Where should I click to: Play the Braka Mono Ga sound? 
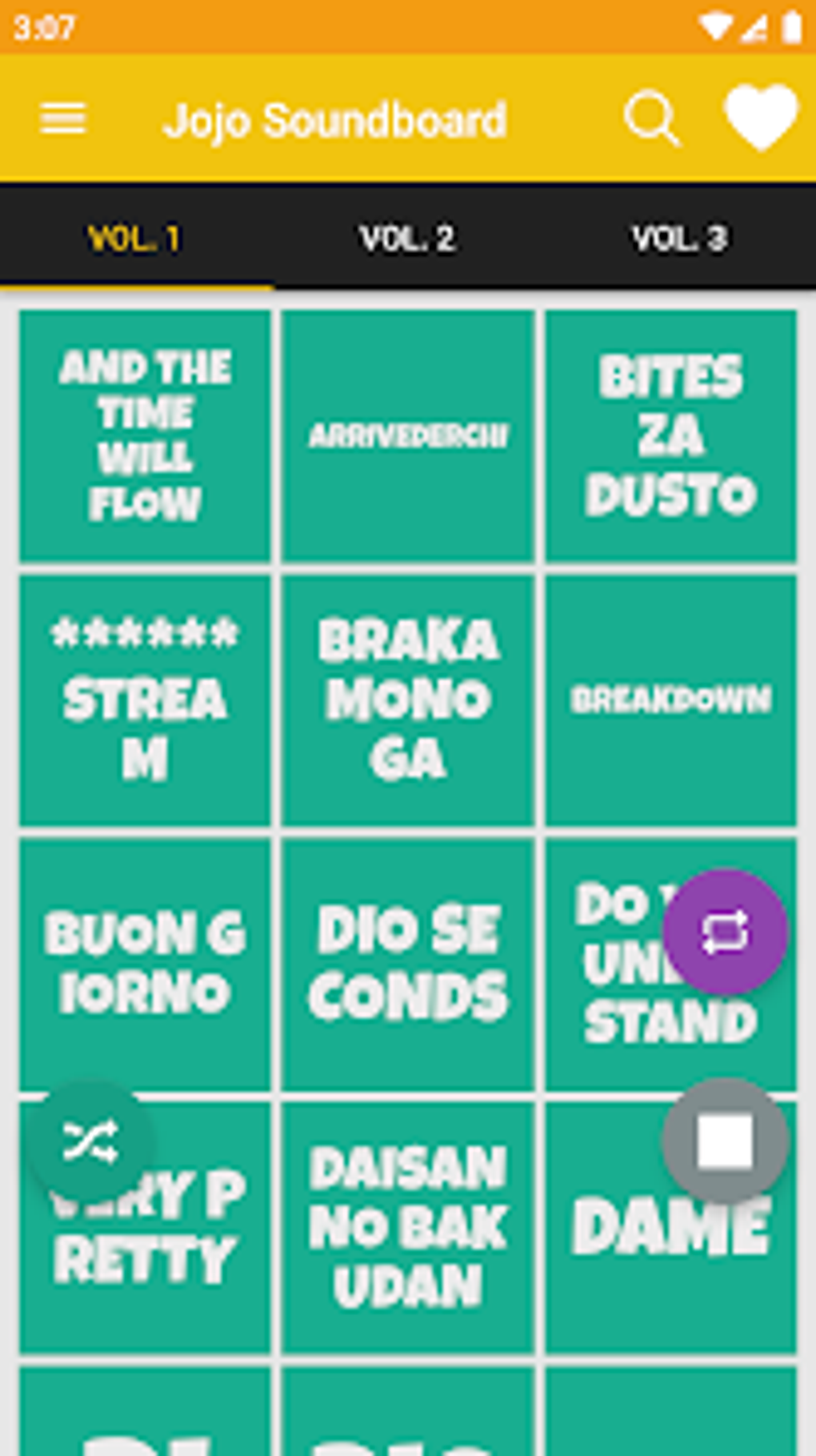tap(408, 699)
